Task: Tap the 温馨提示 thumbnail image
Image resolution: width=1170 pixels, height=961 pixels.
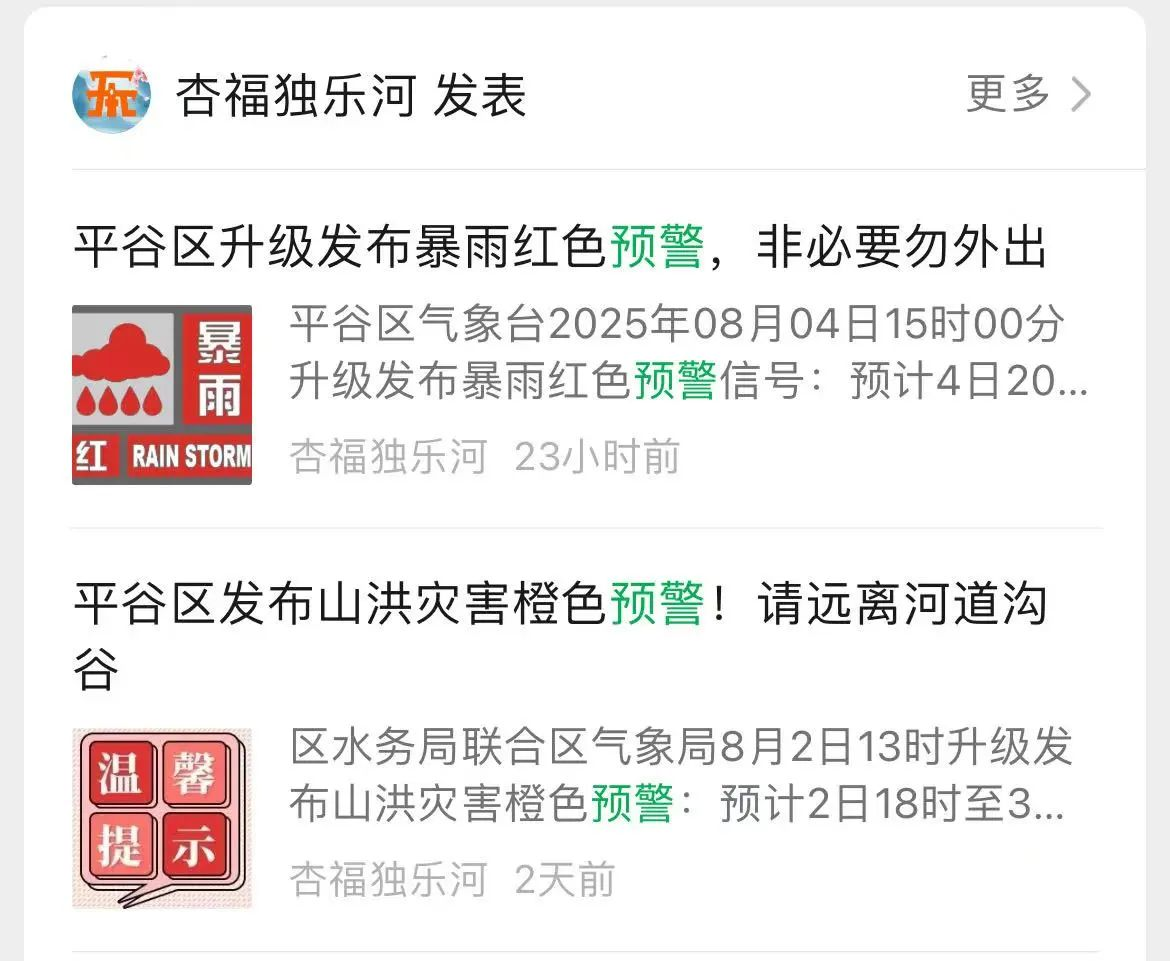Action: (x=162, y=819)
